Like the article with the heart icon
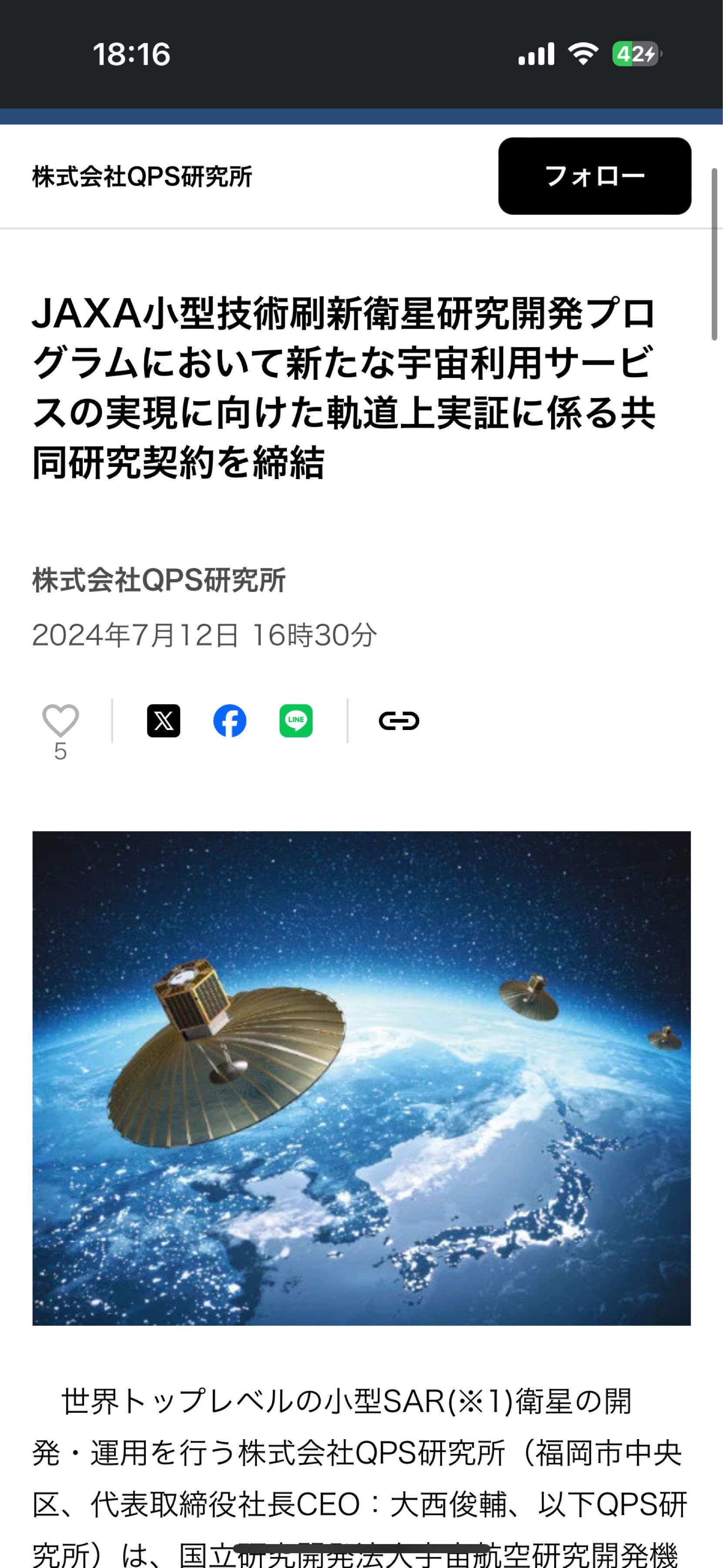The image size is (723, 1568). click(60, 721)
